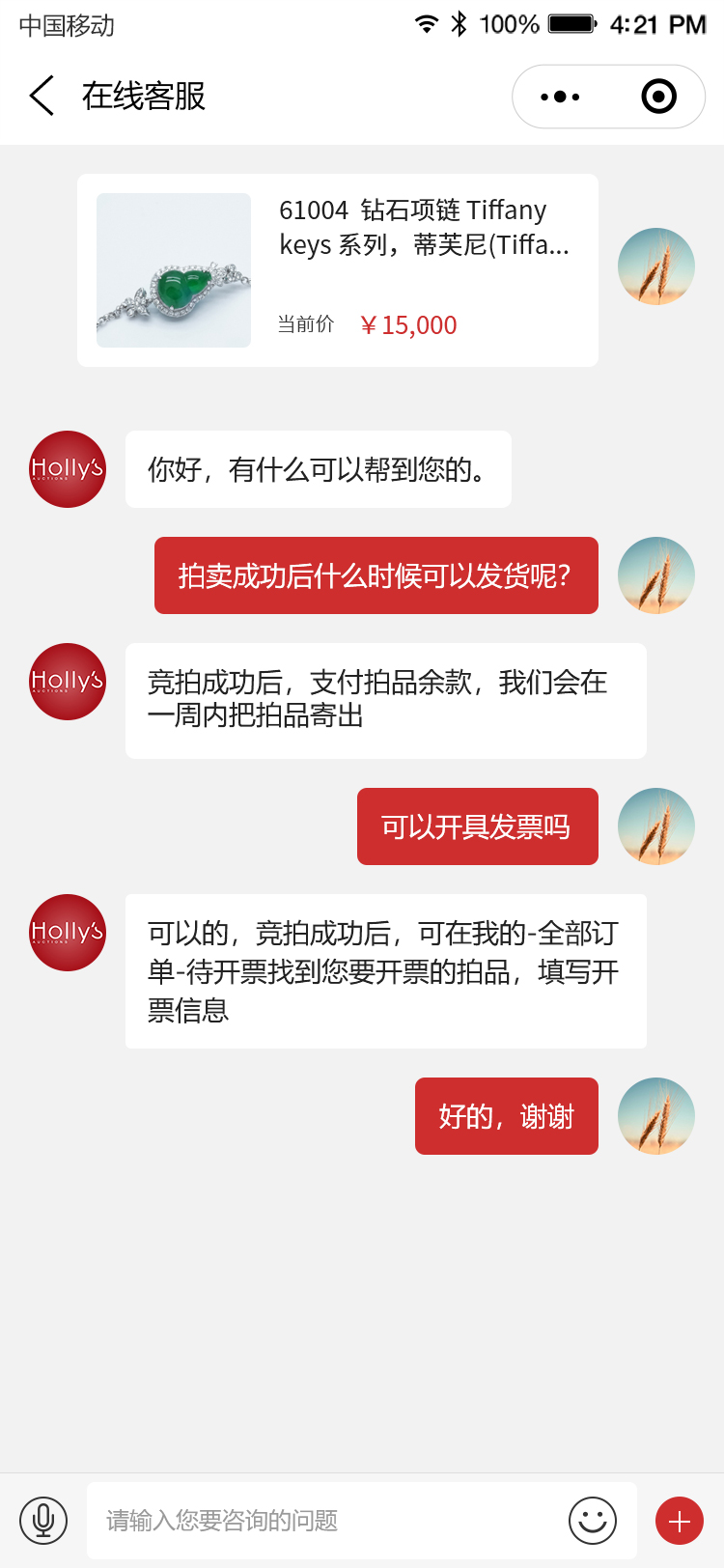Open the mini program more options menu

coord(560,97)
